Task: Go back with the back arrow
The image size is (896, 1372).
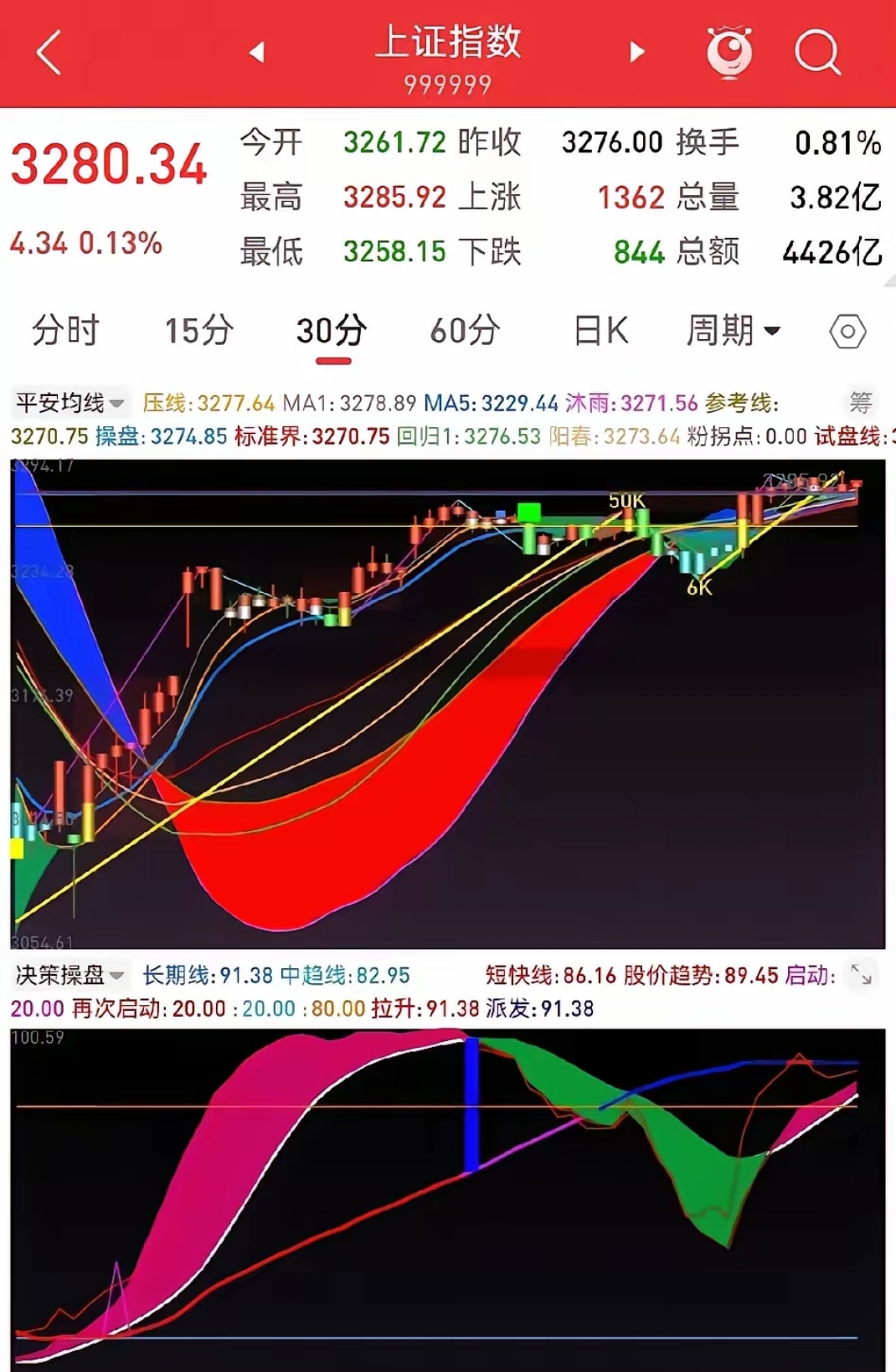Action: tap(46, 52)
